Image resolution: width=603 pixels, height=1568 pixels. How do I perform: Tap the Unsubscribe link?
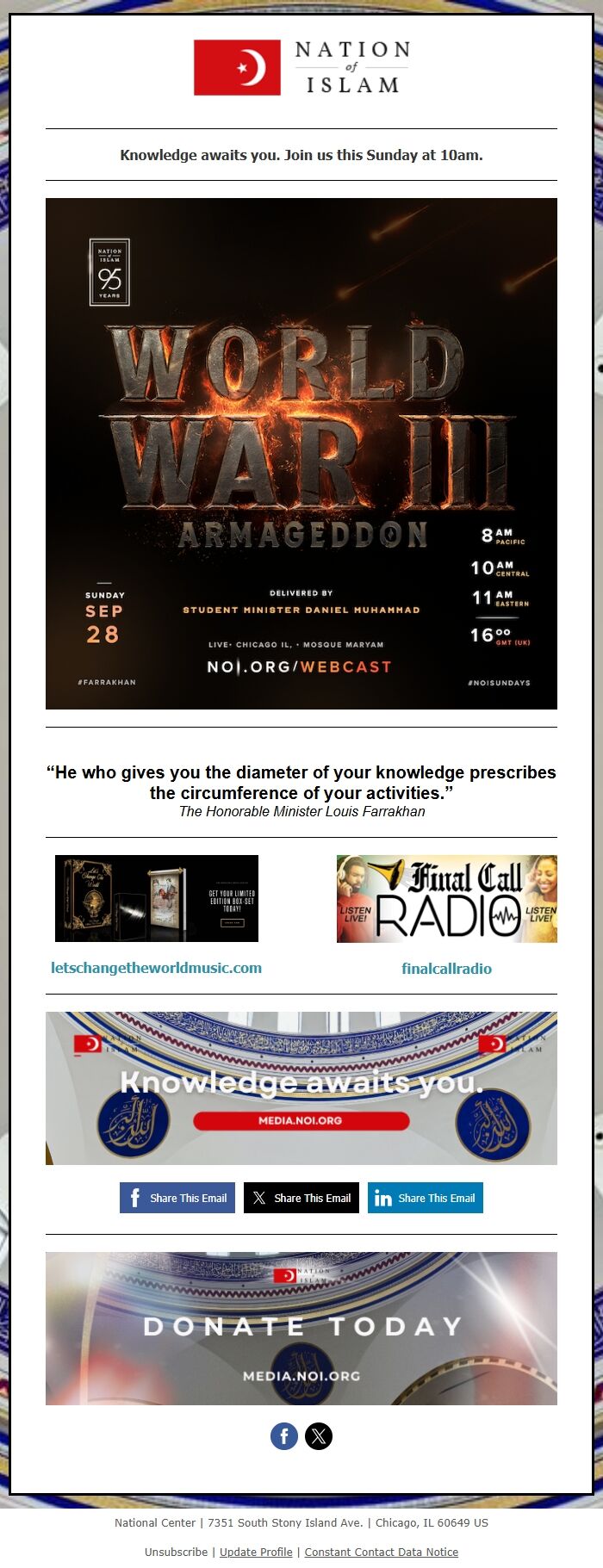pyautogui.click(x=176, y=1552)
